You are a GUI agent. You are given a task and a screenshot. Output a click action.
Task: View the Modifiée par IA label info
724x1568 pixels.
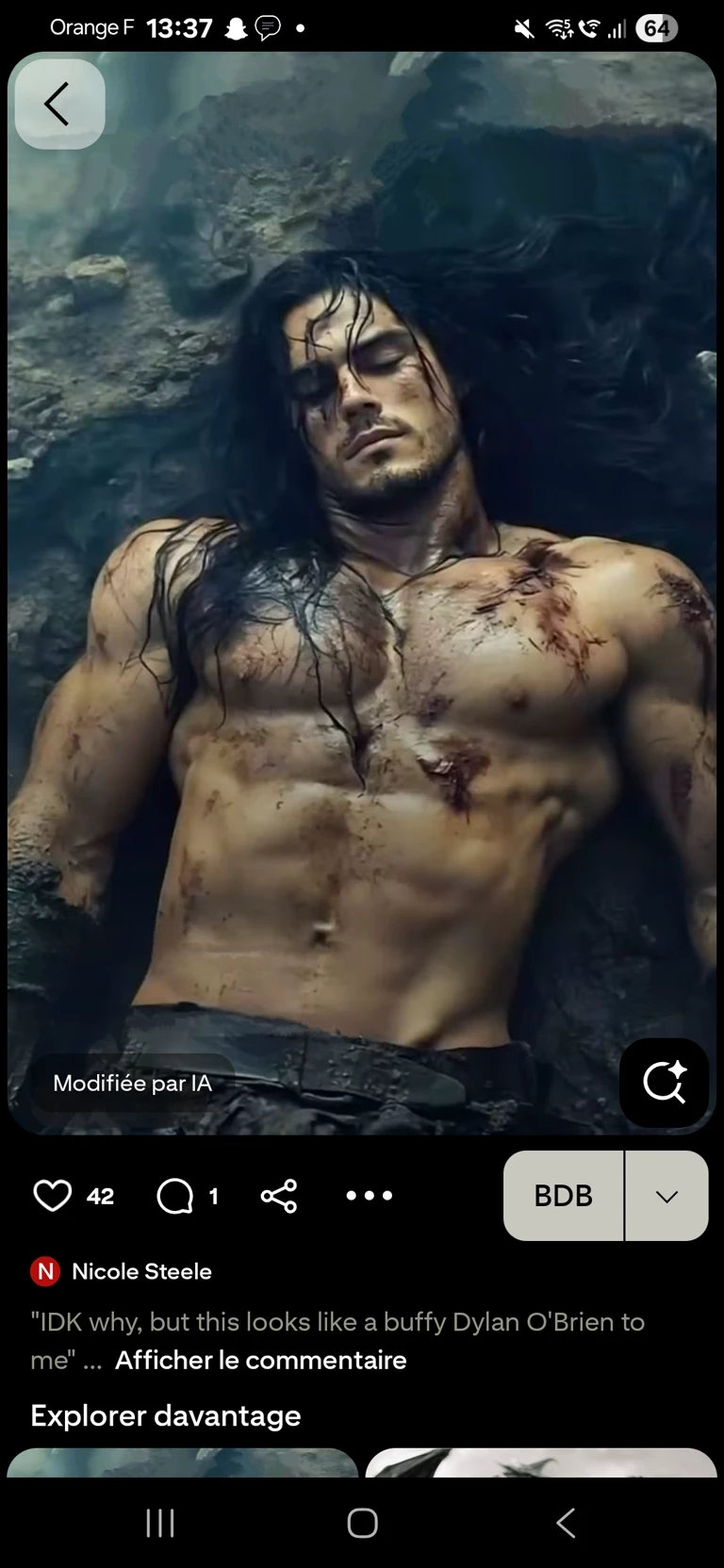tap(133, 1083)
